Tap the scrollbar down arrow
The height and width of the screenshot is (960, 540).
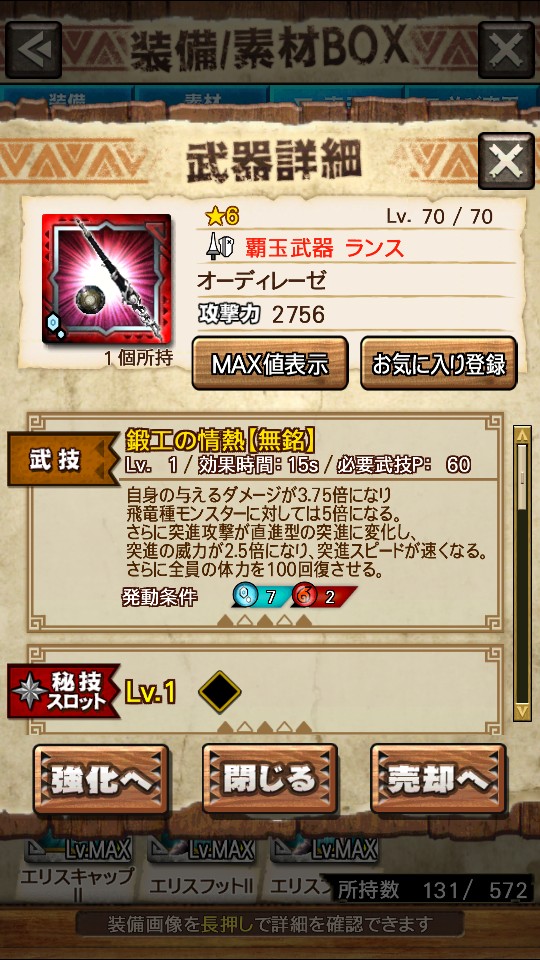(x=522, y=711)
